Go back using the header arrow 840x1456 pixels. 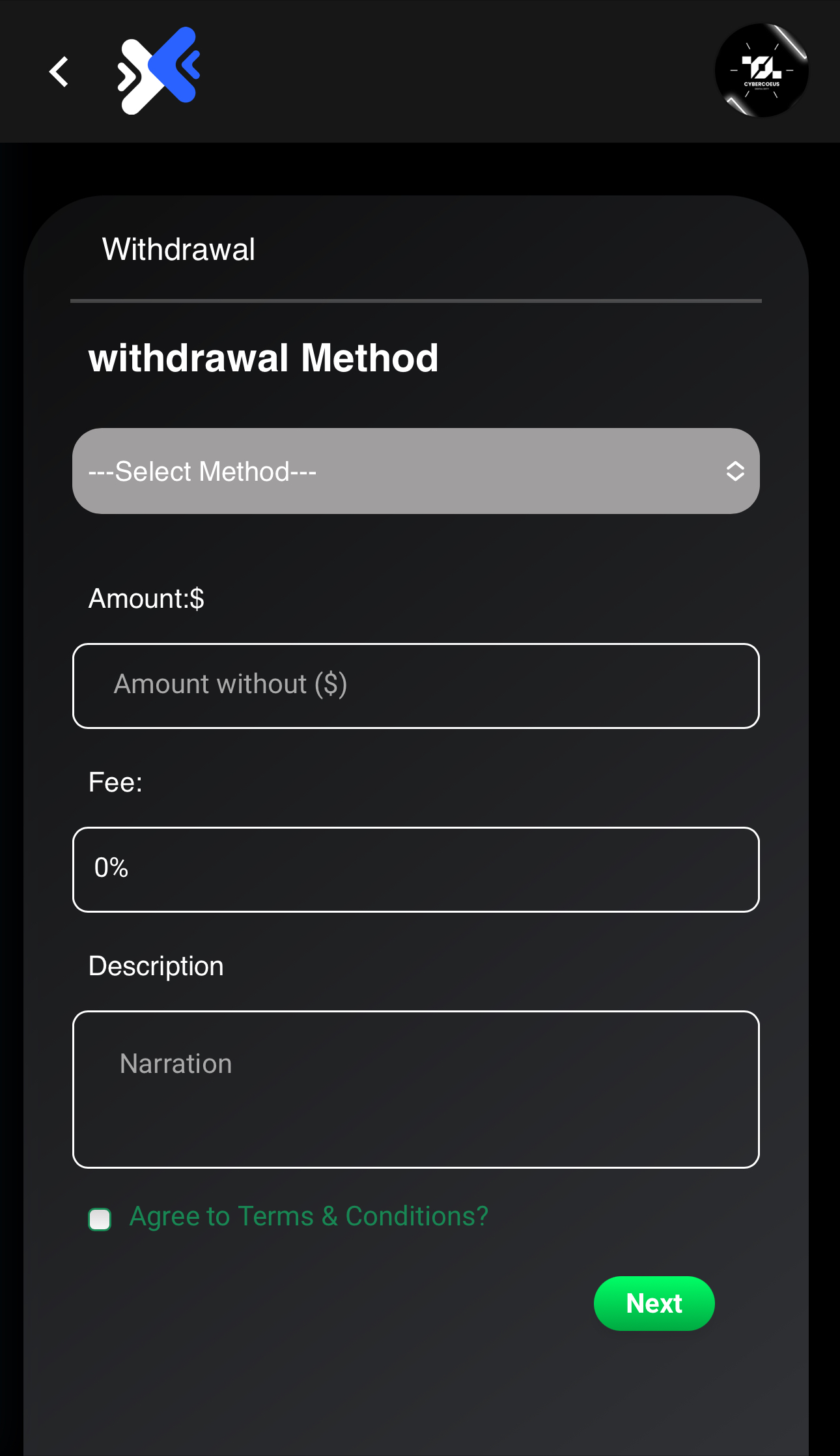59,72
